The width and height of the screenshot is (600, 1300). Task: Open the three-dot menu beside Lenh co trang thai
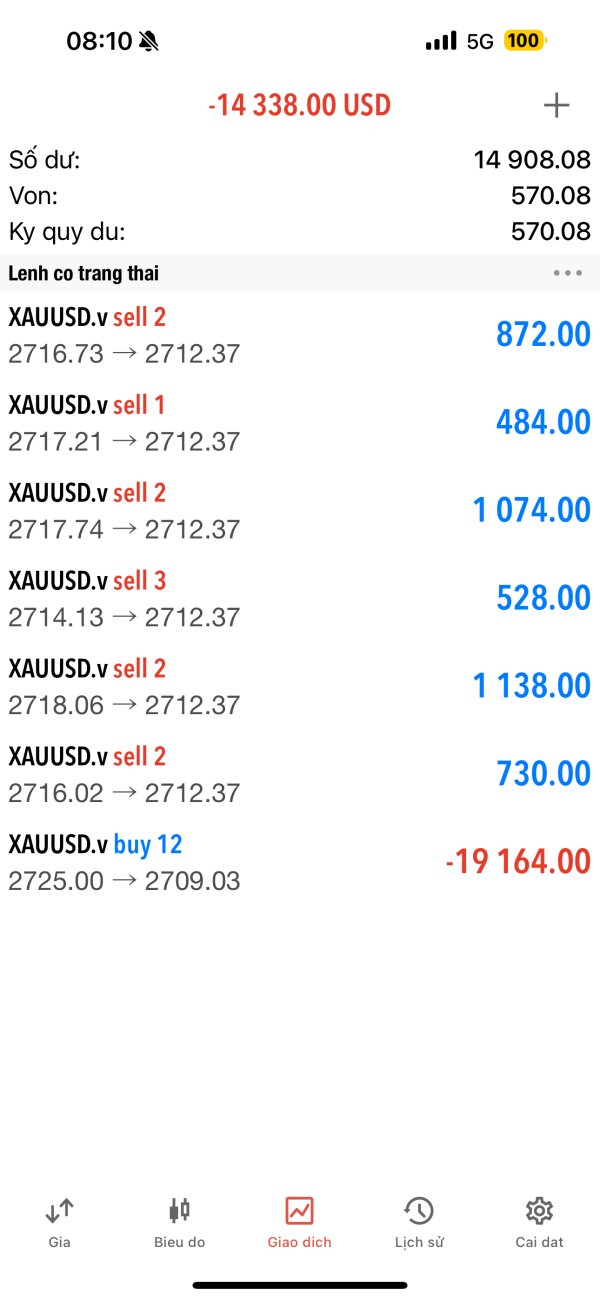567,273
